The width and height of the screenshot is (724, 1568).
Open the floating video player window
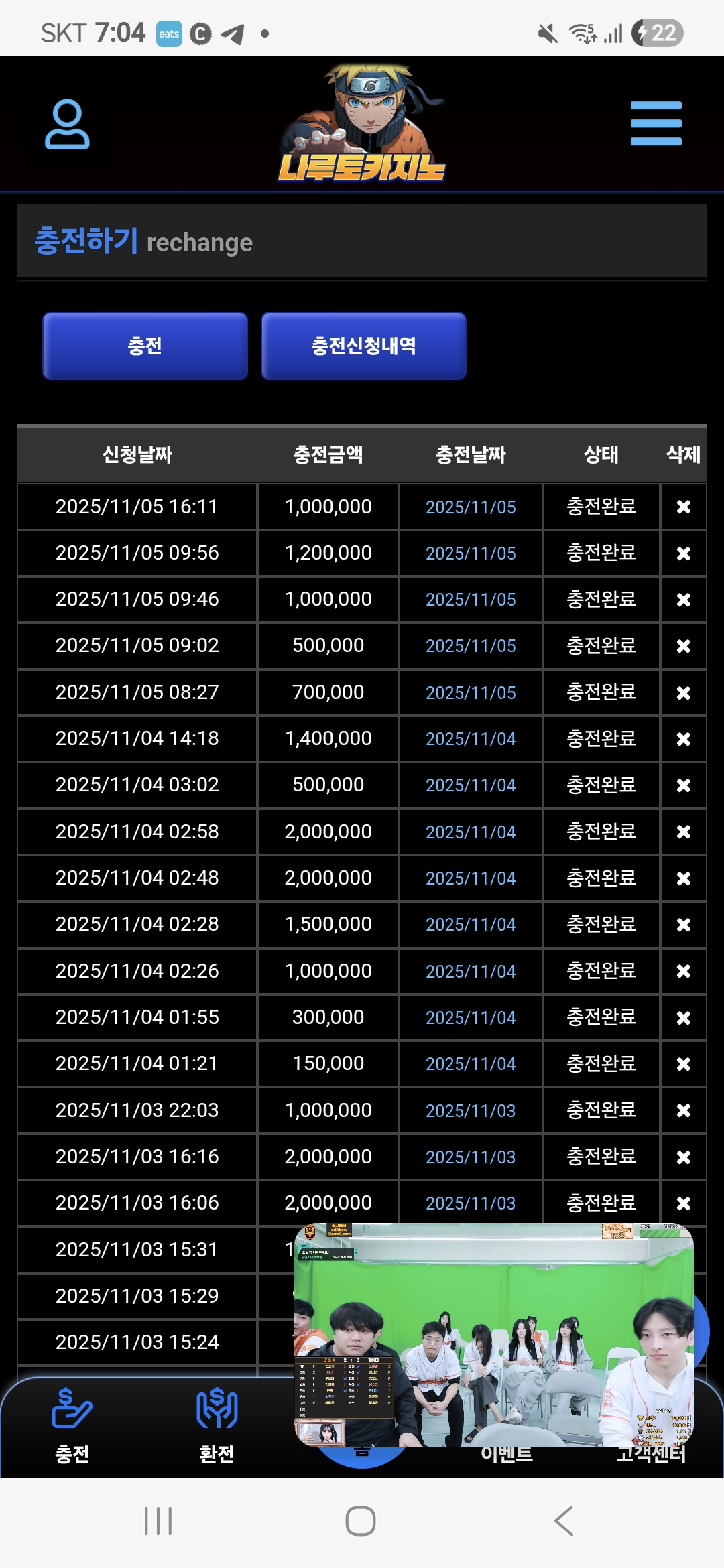coord(493,1335)
